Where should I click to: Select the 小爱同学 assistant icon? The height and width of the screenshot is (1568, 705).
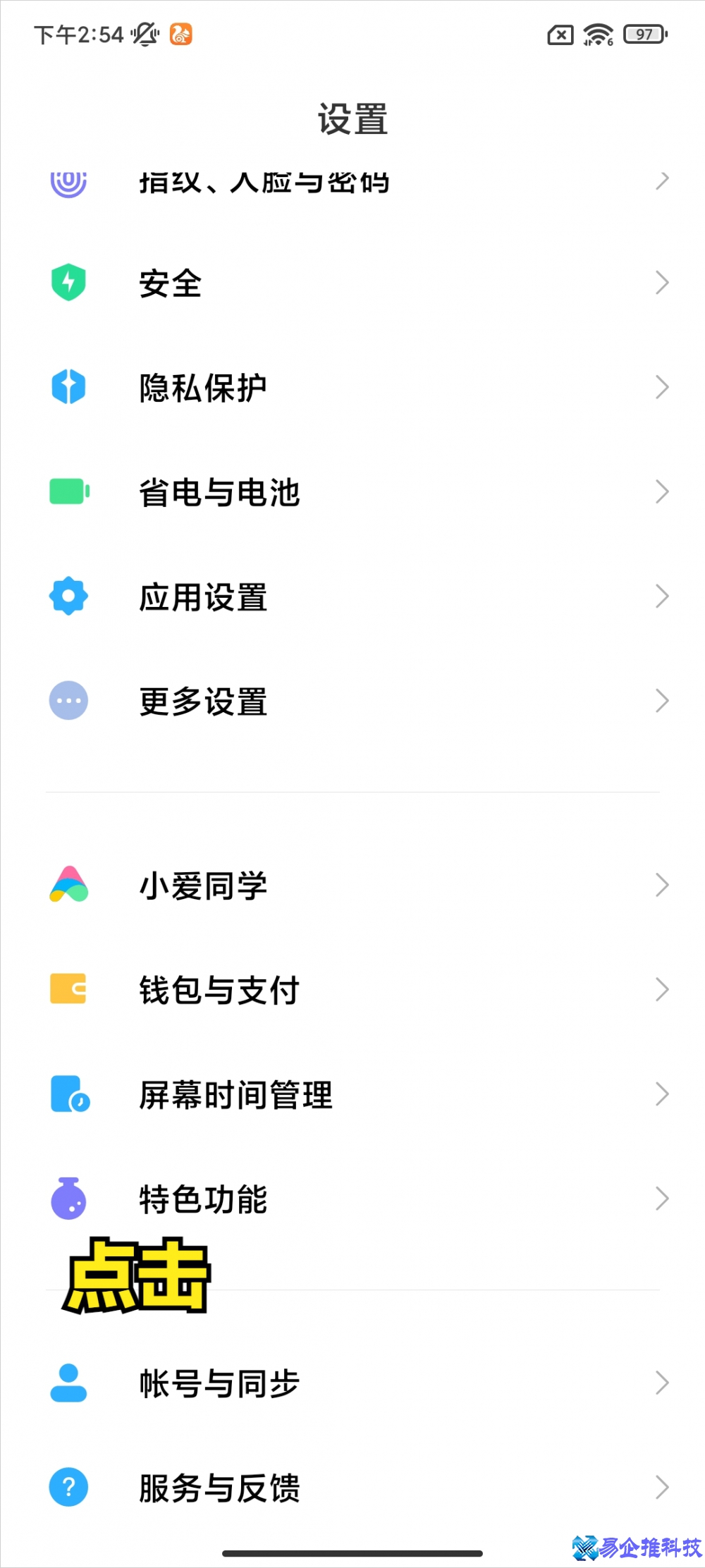click(68, 885)
